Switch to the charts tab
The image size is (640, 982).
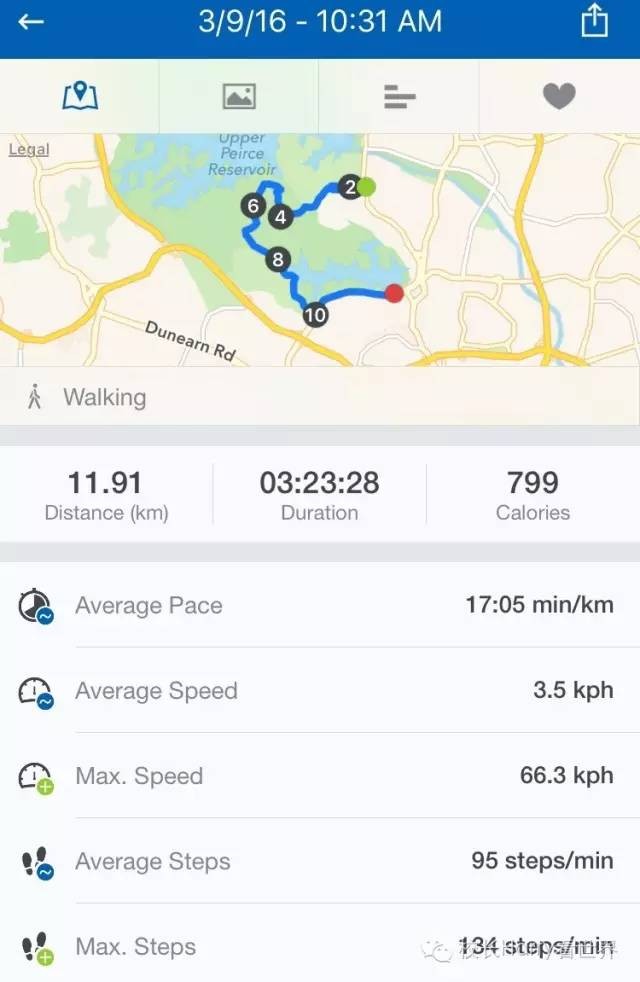pos(399,96)
